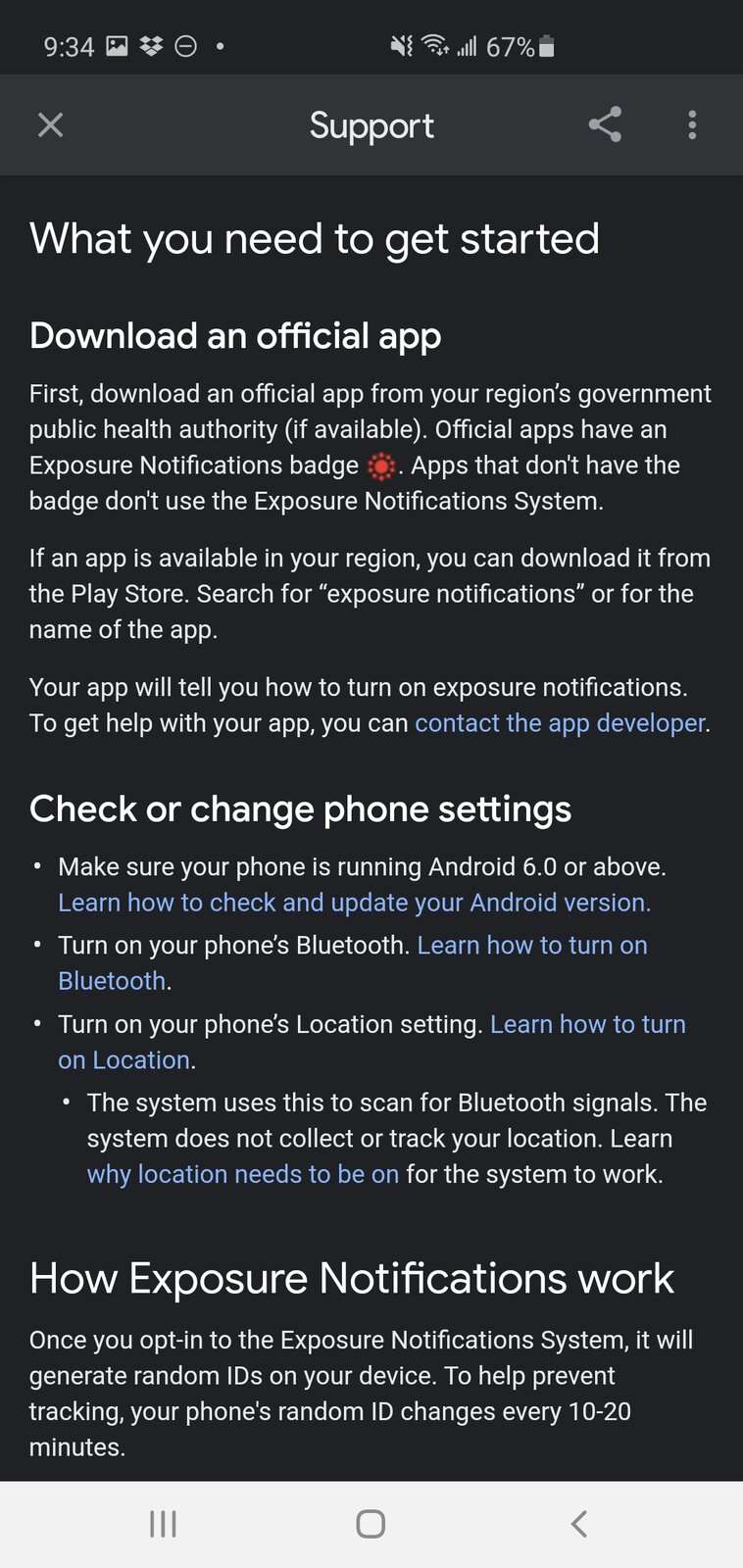Tap the system home button
The image size is (743, 1568).
[371, 1524]
